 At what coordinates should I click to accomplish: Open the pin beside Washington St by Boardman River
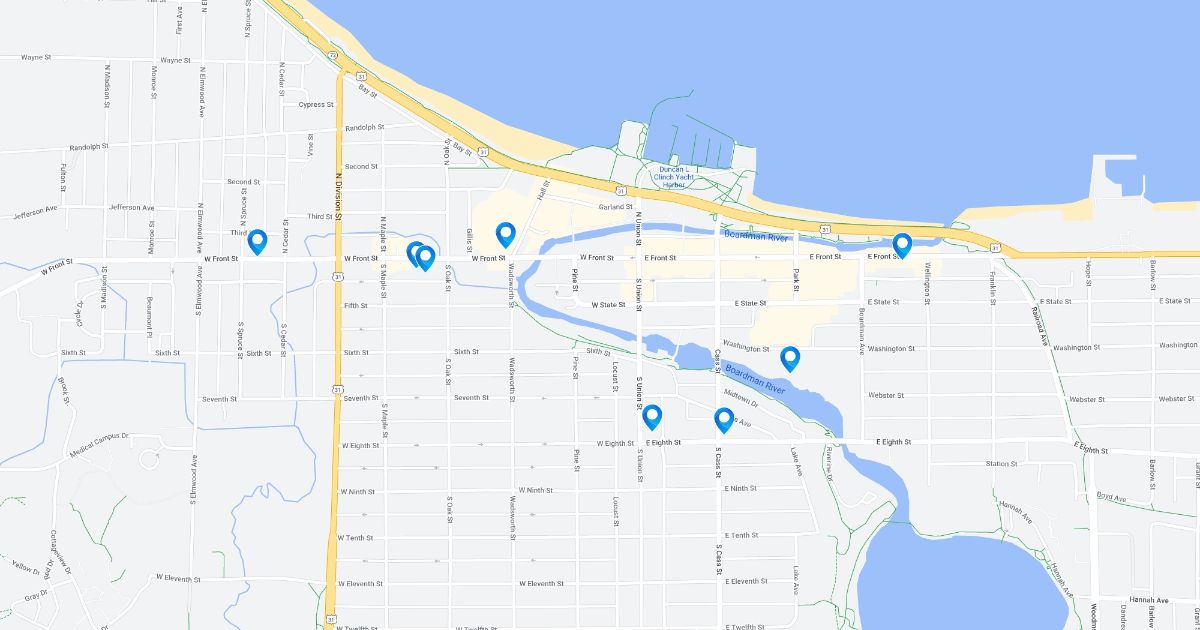(x=790, y=358)
